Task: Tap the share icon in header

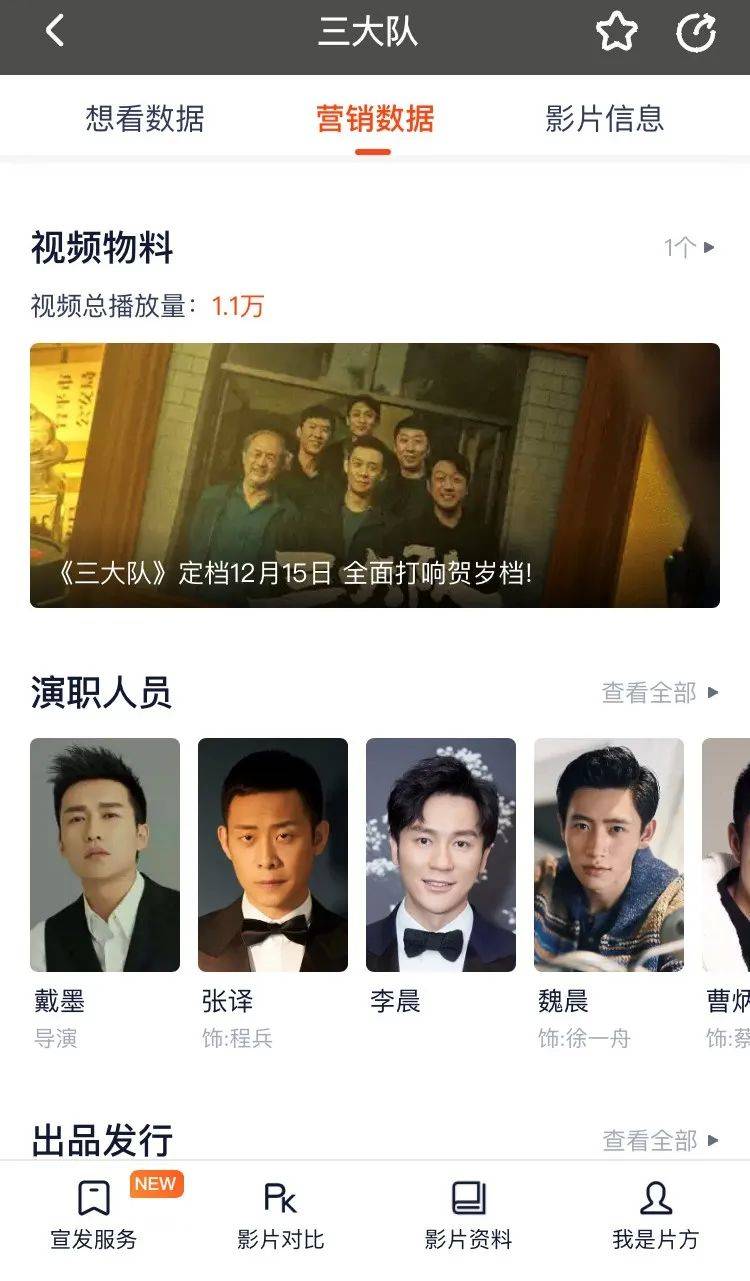Action: [x=696, y=33]
